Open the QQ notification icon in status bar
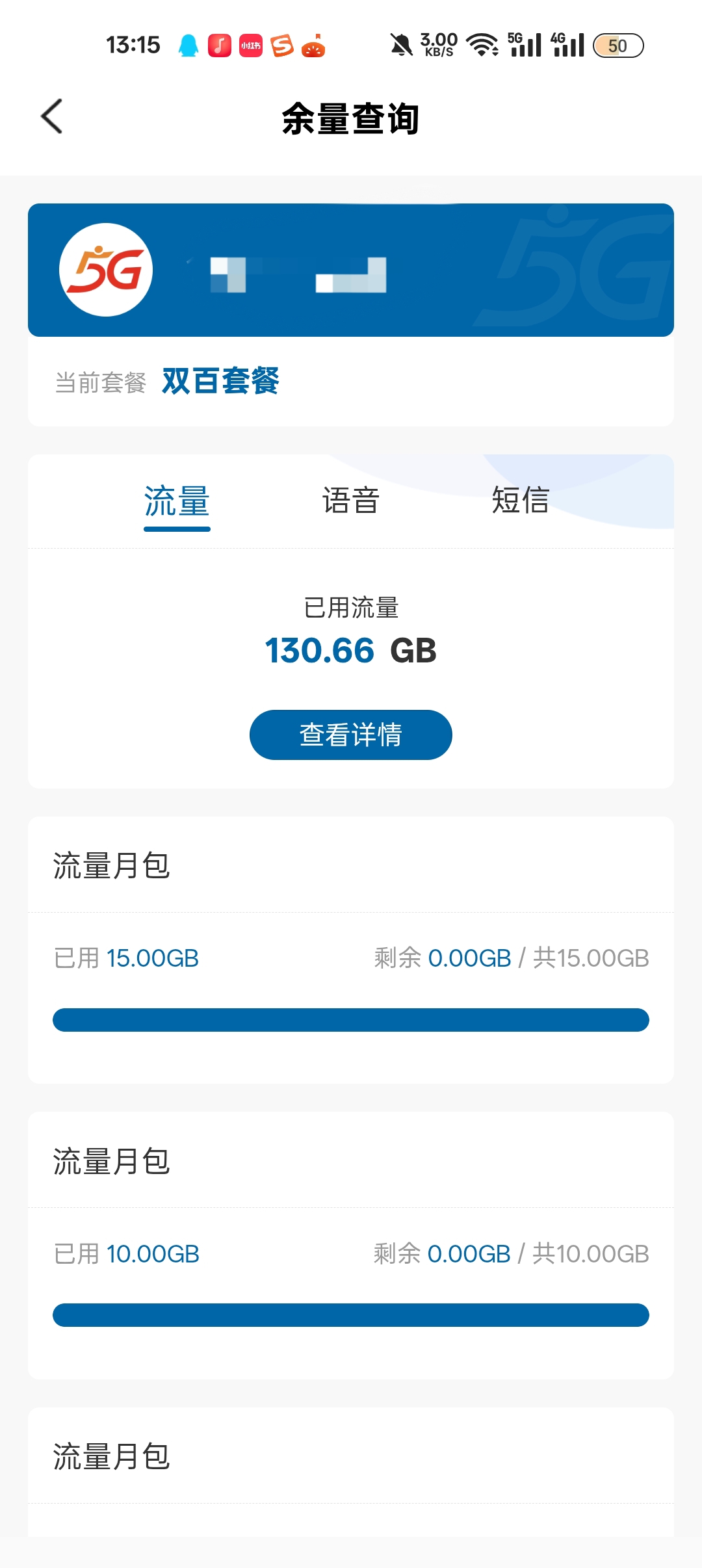 point(188,47)
